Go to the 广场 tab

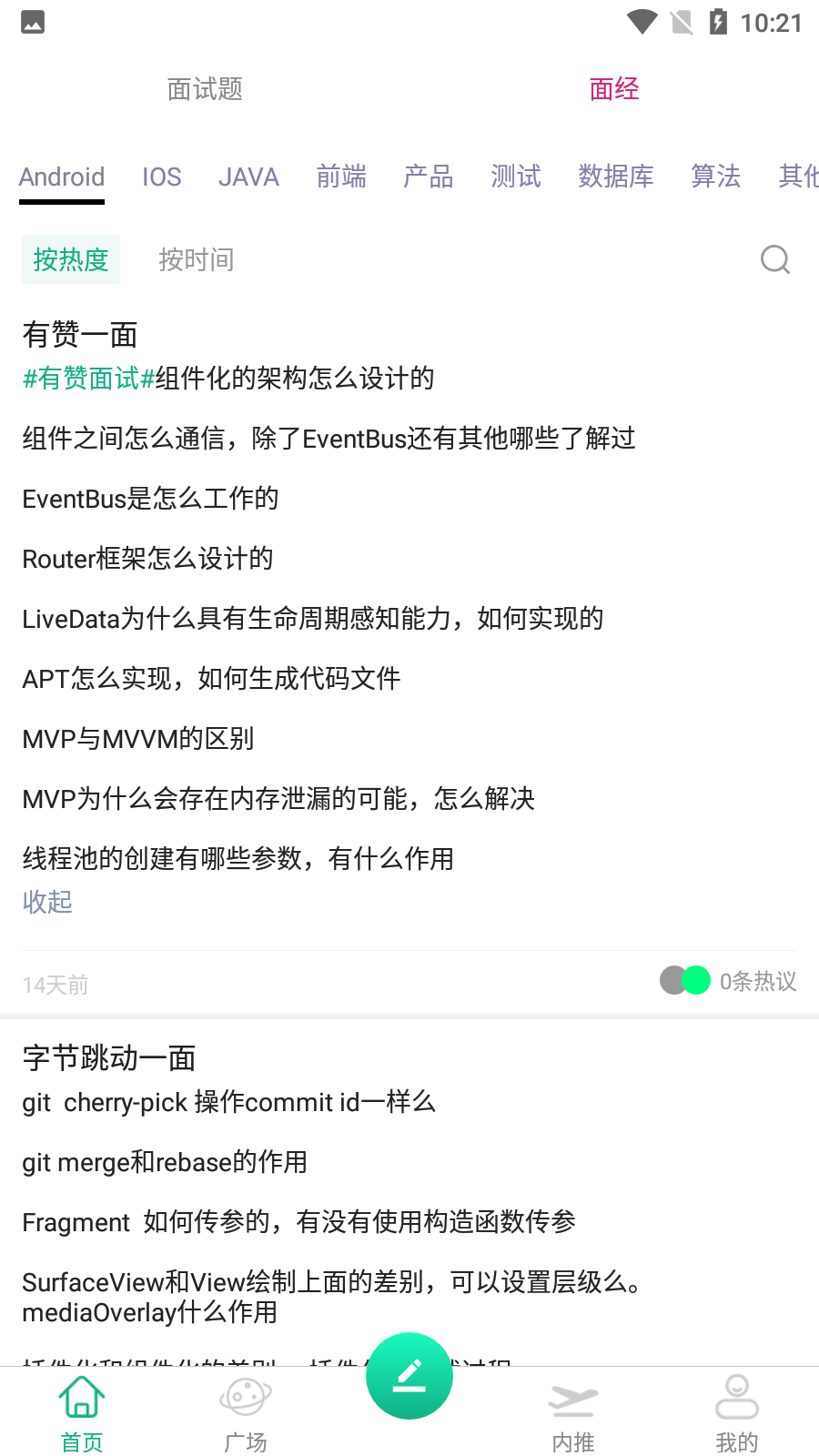246,1412
